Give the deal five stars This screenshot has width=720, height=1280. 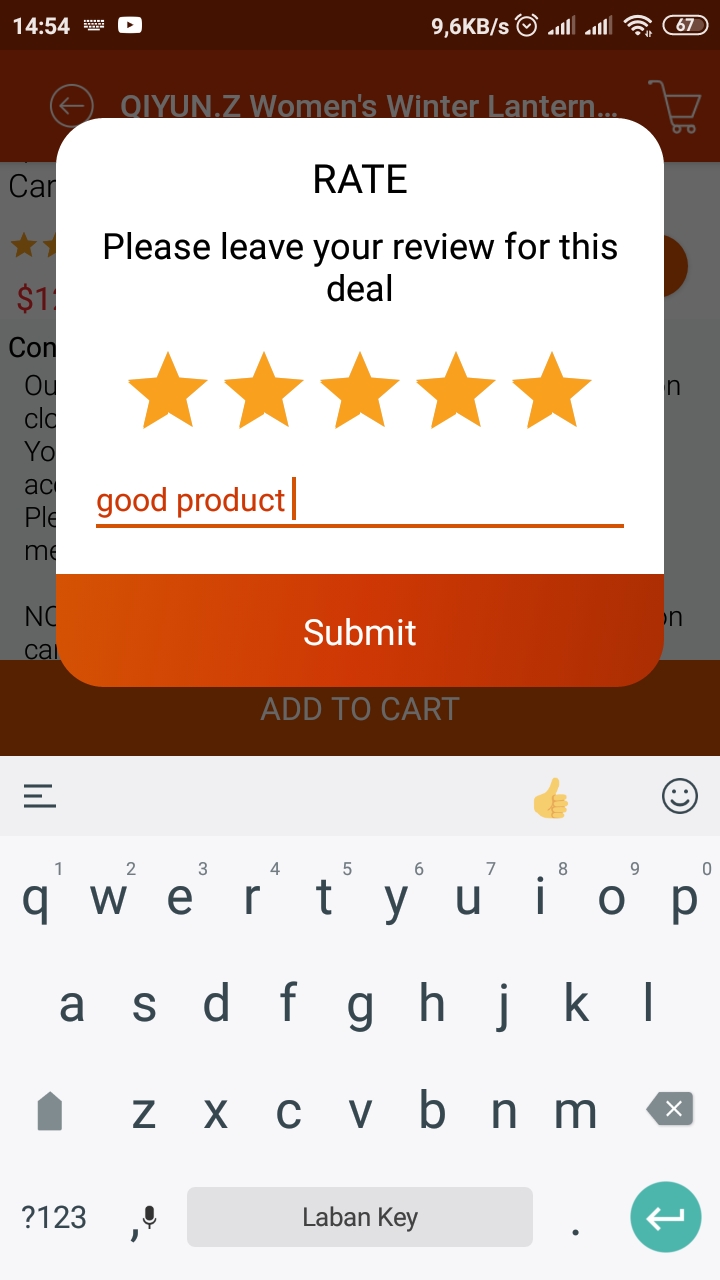point(551,391)
